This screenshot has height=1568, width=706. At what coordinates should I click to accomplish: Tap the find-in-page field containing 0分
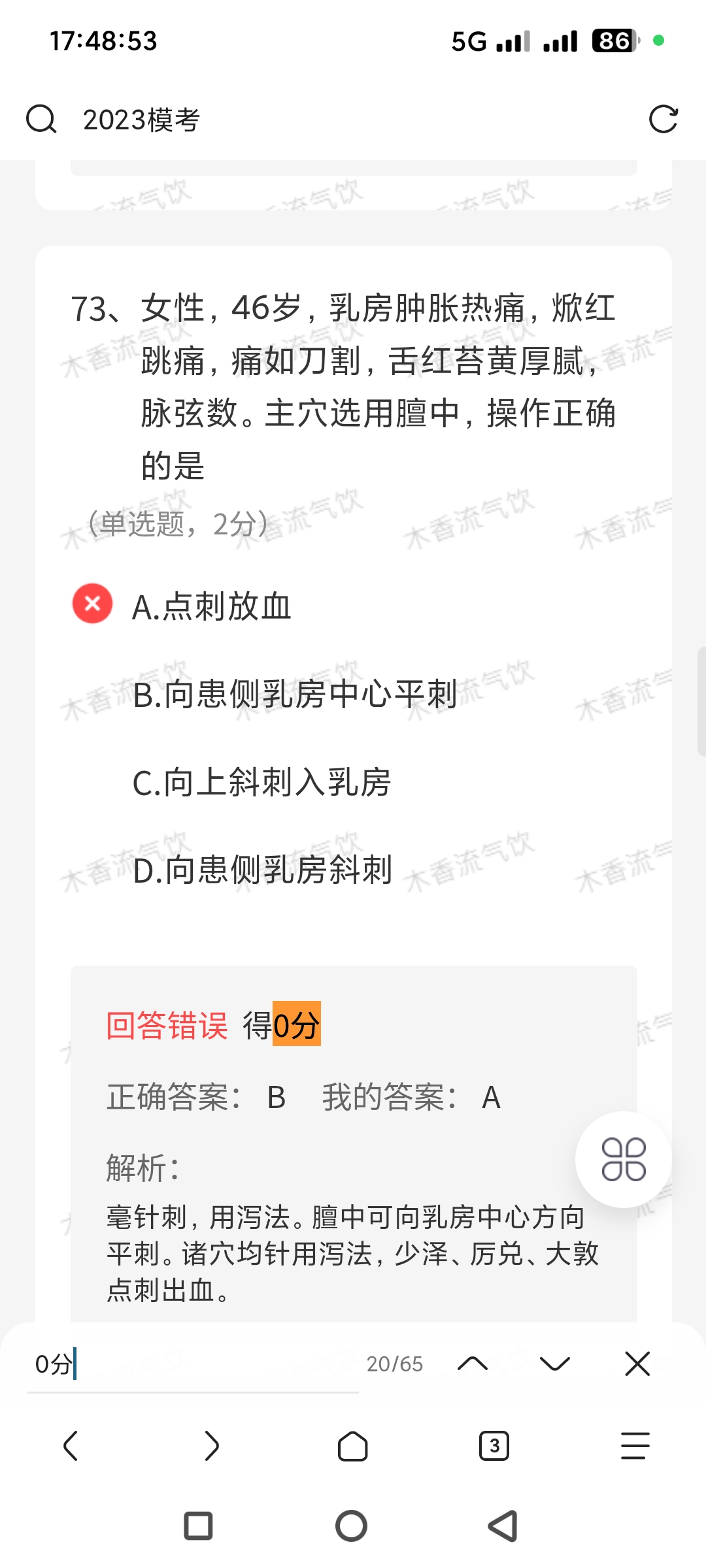click(x=193, y=1364)
